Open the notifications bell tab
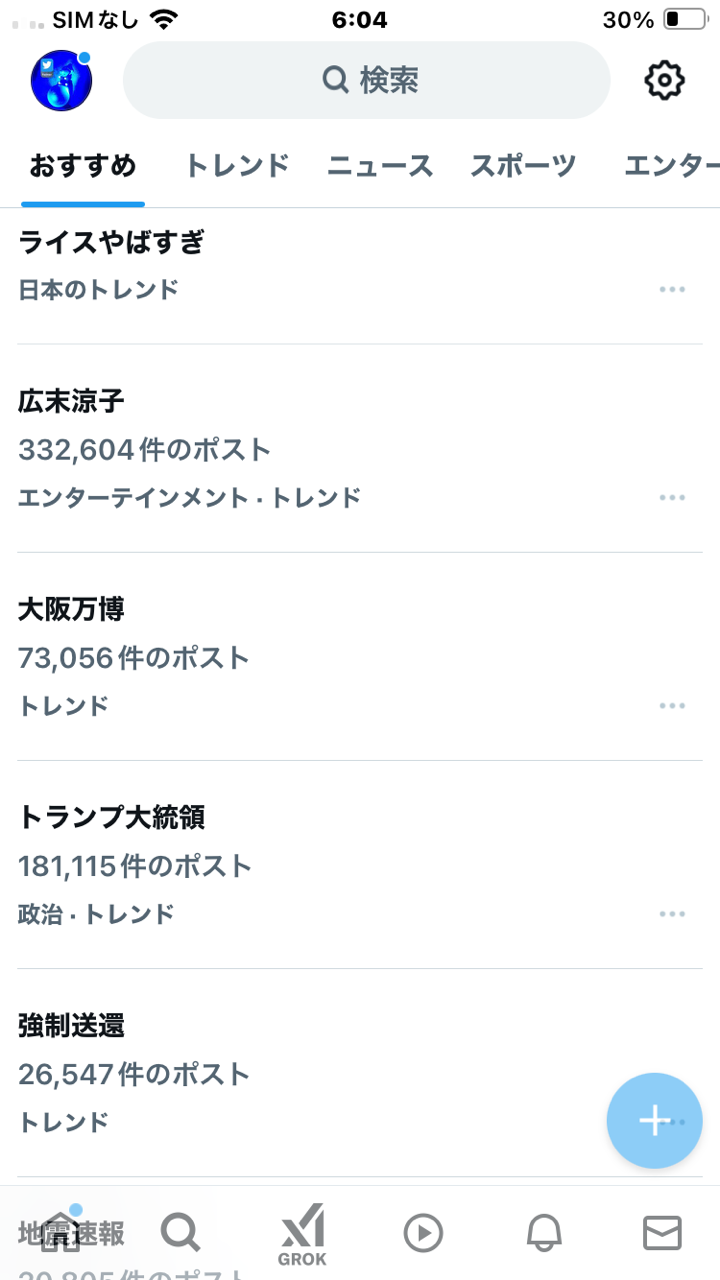720x1280 pixels. point(543,1233)
